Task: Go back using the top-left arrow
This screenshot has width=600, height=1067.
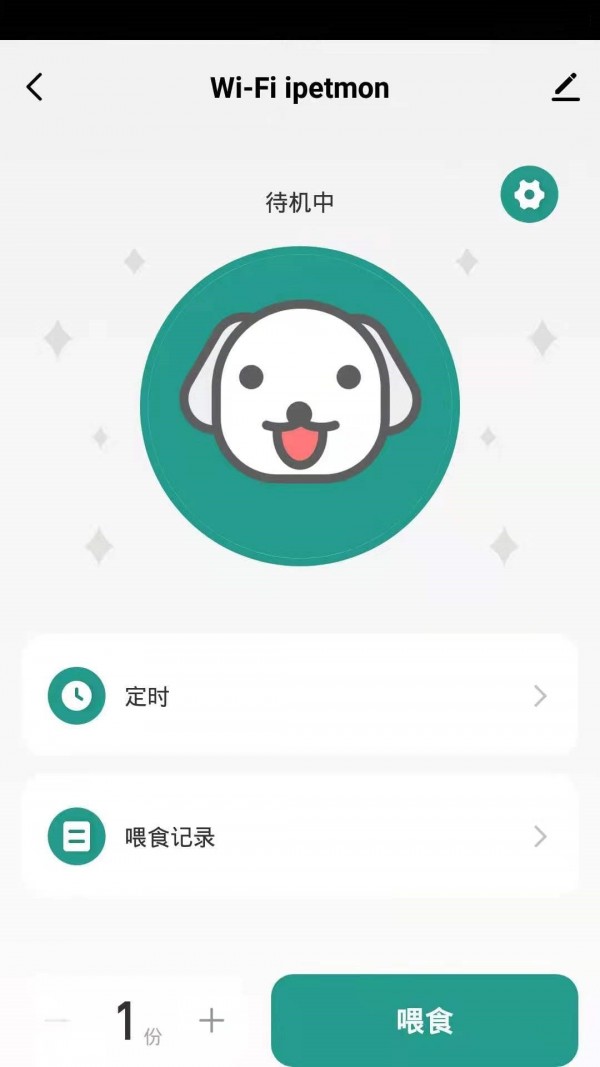Action: (35, 88)
